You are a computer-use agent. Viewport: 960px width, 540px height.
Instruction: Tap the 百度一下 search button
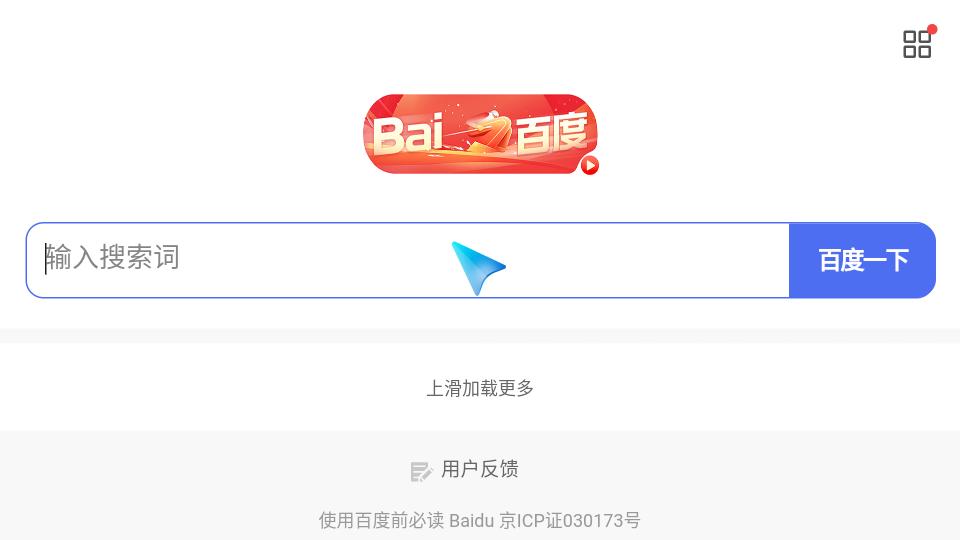pos(862,260)
